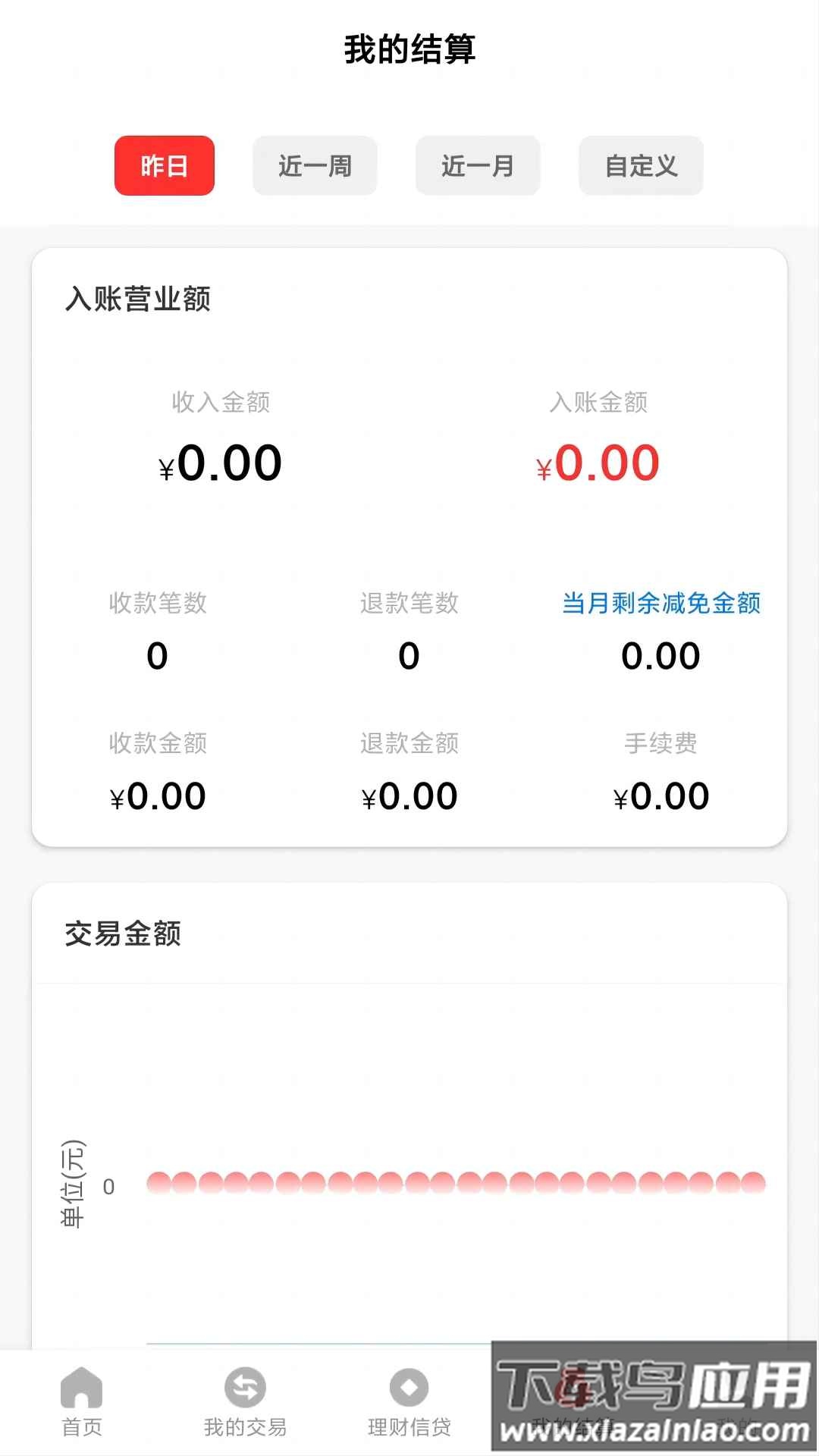This screenshot has width=819, height=1456.
Task: Tap the 手续费 amount
Action: 661,795
